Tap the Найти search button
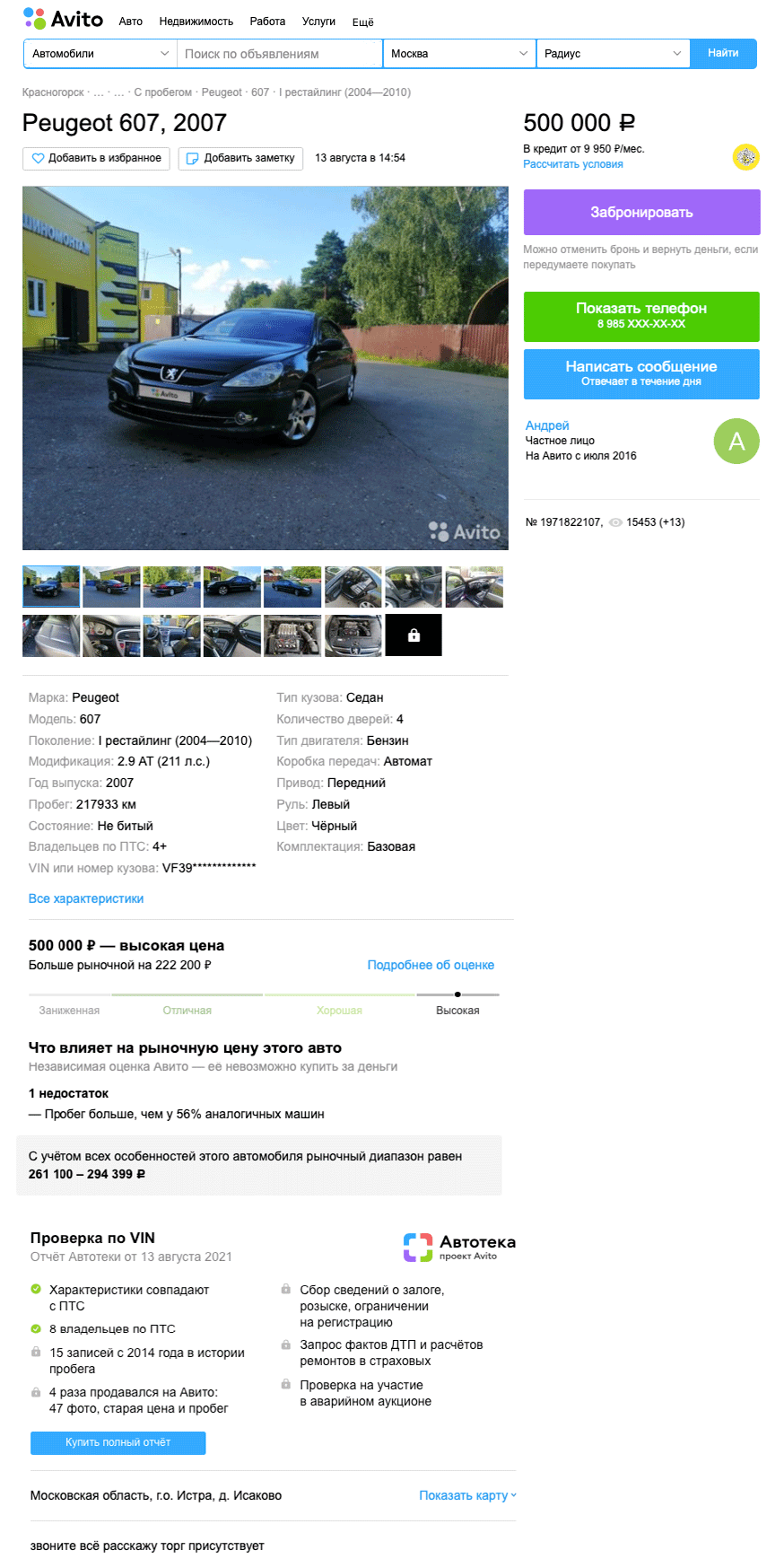 [723, 54]
